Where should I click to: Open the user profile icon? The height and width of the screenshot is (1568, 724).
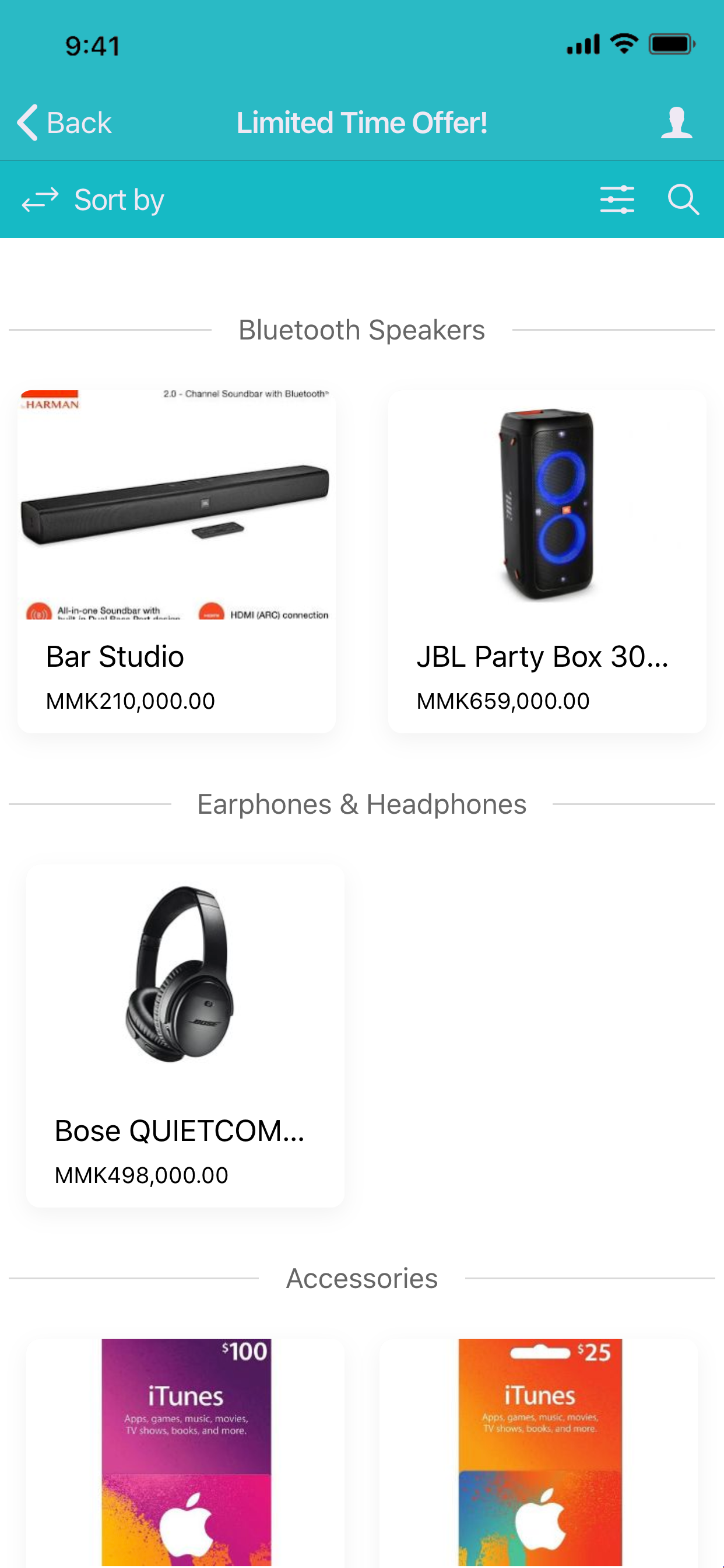pyautogui.click(x=676, y=123)
